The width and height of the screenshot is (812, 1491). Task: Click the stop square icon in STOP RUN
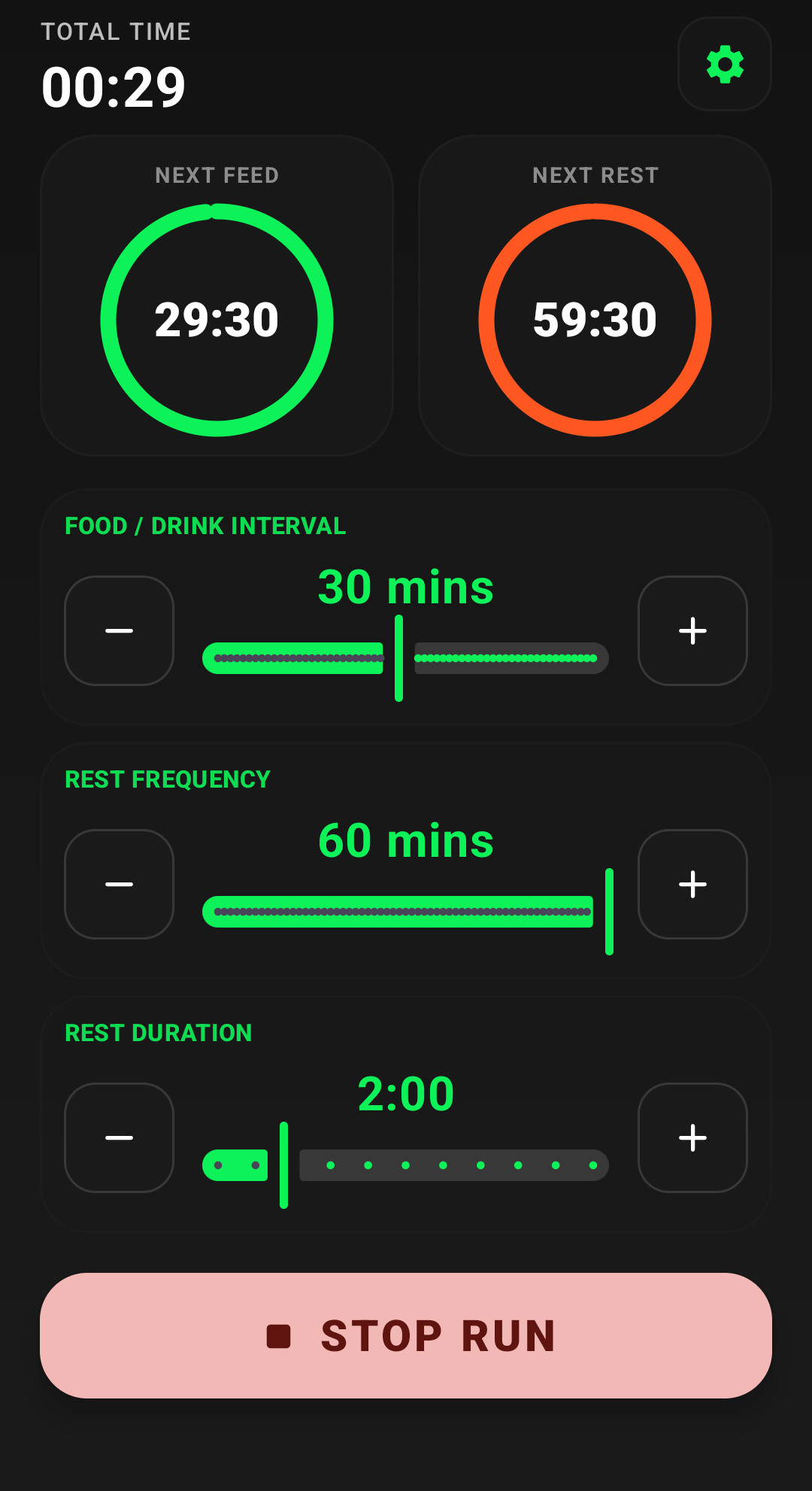tap(277, 1335)
